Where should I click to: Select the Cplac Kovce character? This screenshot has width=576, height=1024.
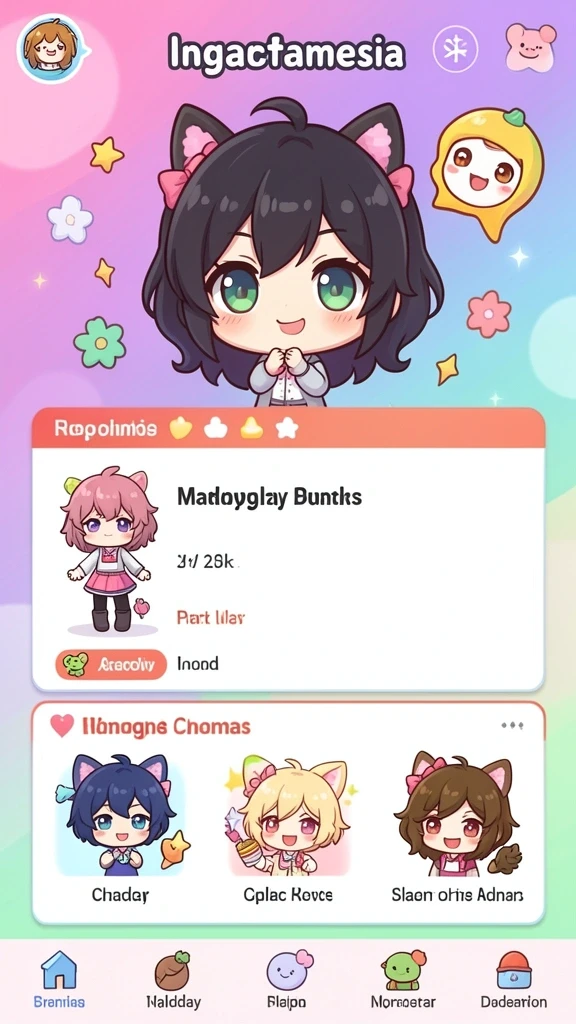pos(288,829)
